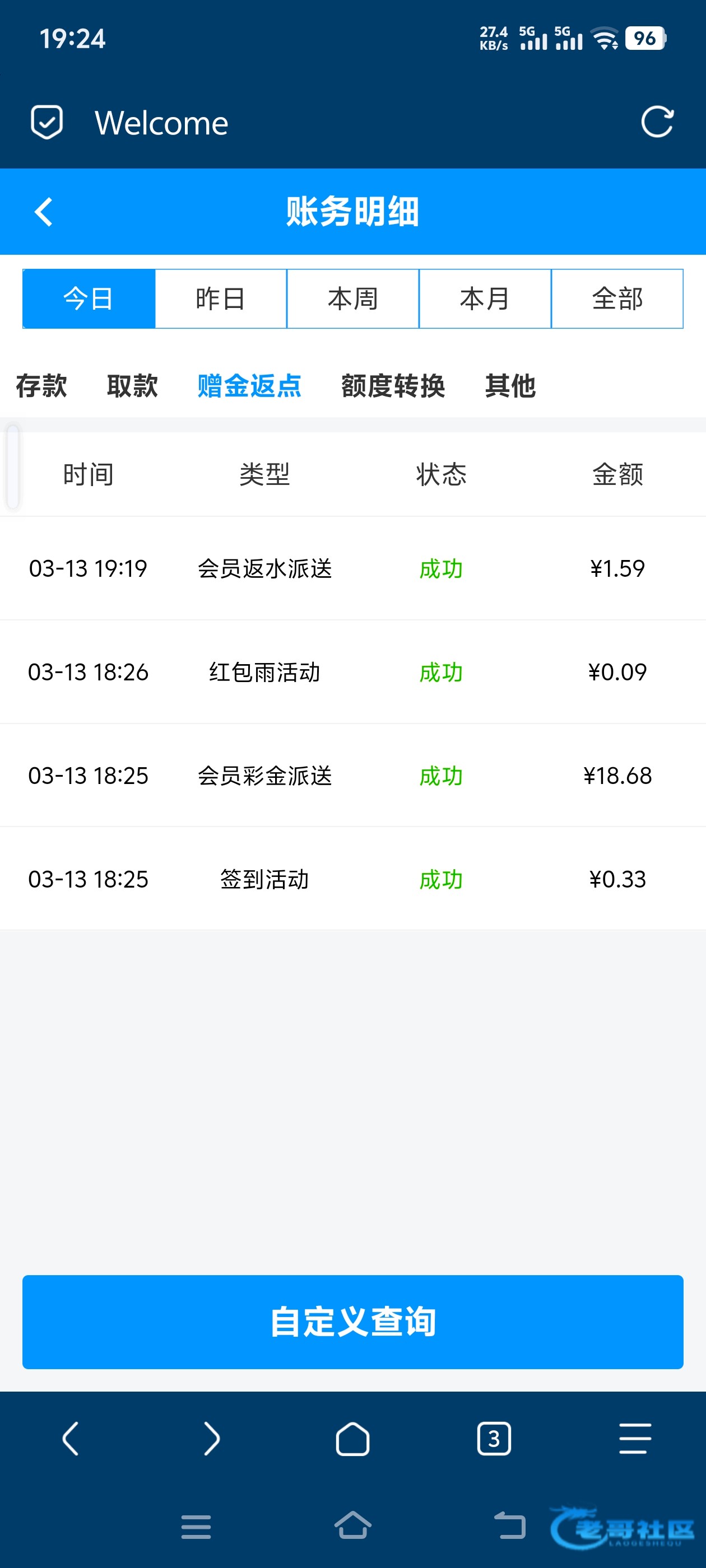Image resolution: width=706 pixels, height=1568 pixels.
Task: Navigate back in the browser toolbar
Action: 71,1438
